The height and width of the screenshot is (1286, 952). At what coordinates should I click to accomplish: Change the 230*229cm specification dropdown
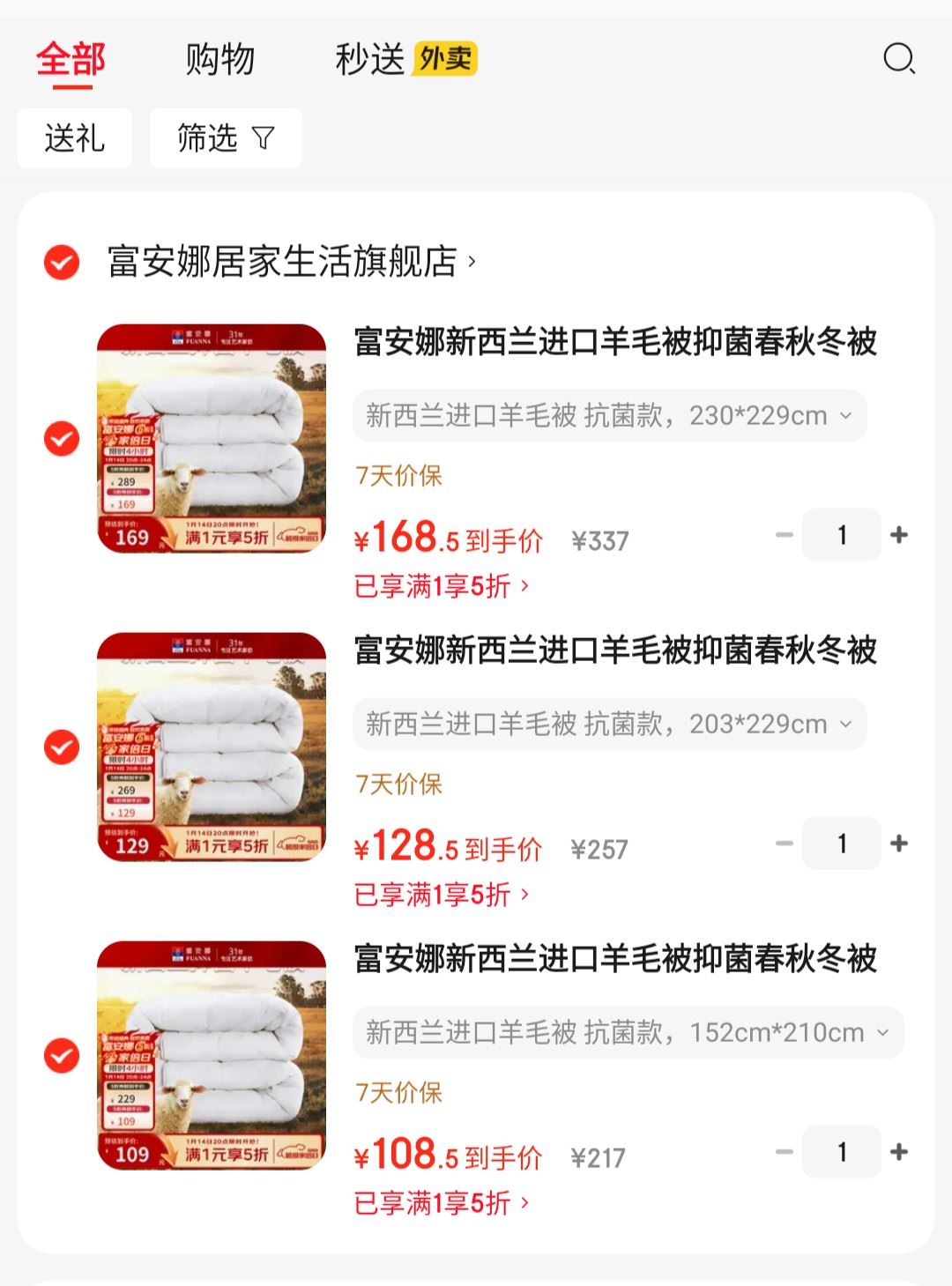click(x=609, y=415)
